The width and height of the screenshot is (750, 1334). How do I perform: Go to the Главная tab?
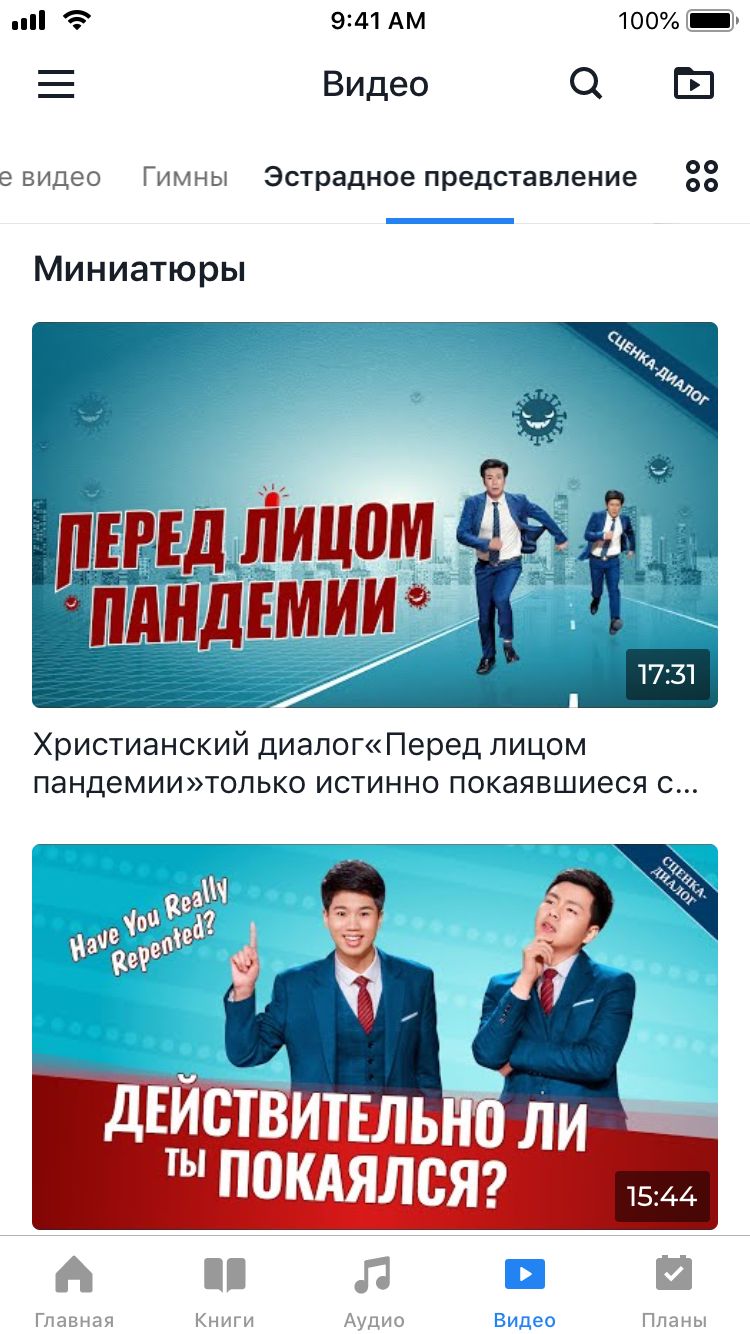(x=74, y=1290)
